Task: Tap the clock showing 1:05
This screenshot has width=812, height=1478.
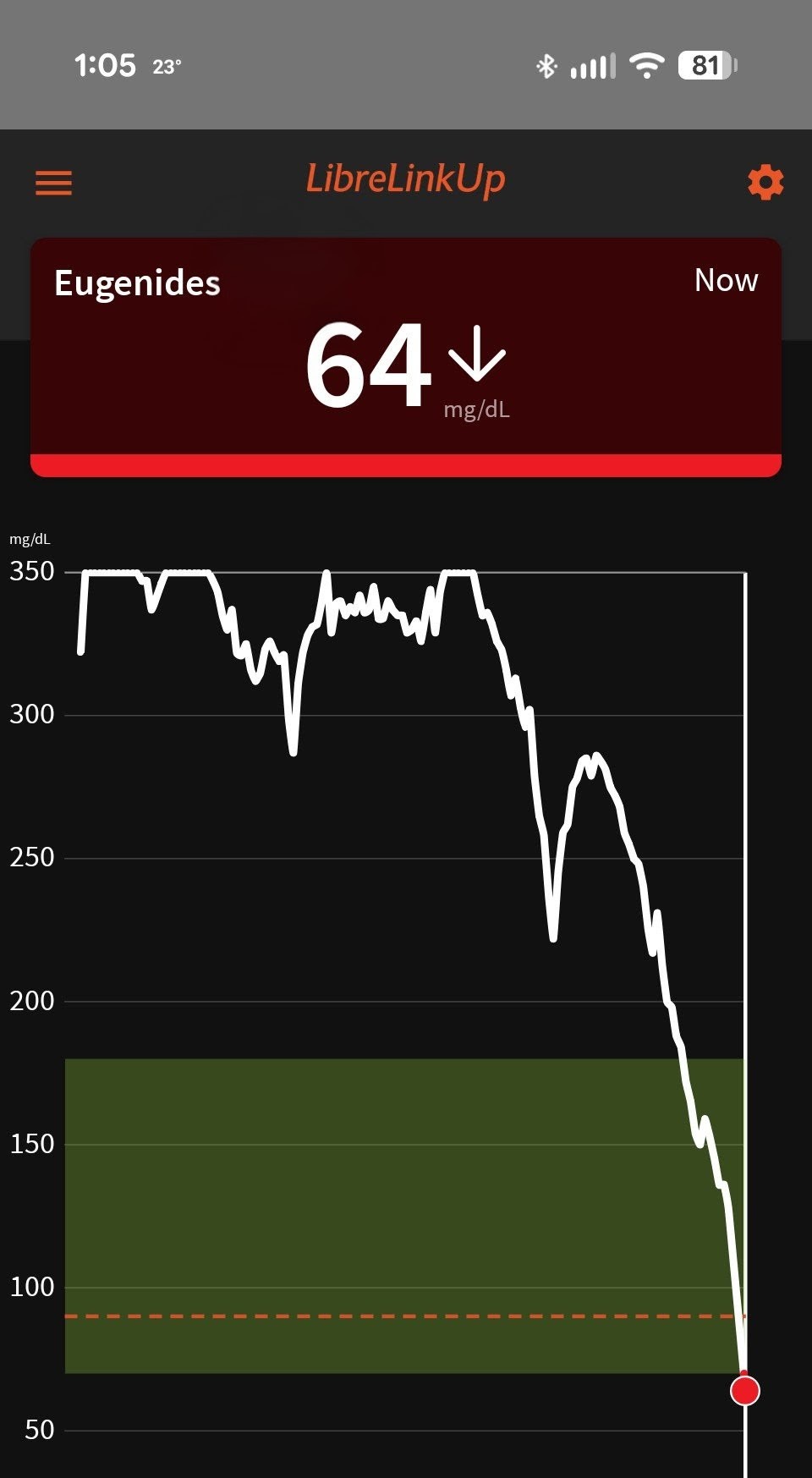Action: [105, 64]
